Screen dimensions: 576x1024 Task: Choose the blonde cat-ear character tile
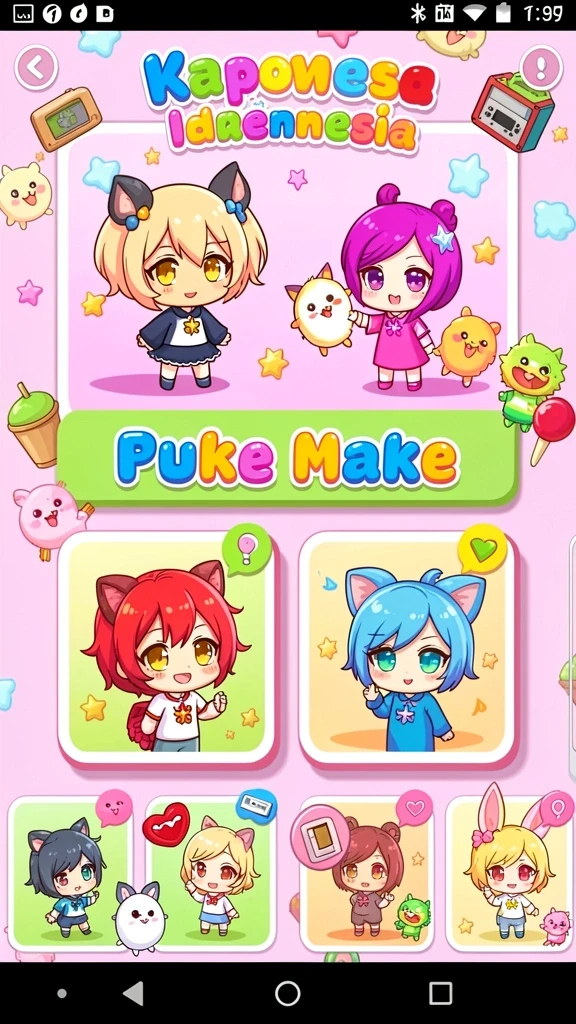(211, 873)
